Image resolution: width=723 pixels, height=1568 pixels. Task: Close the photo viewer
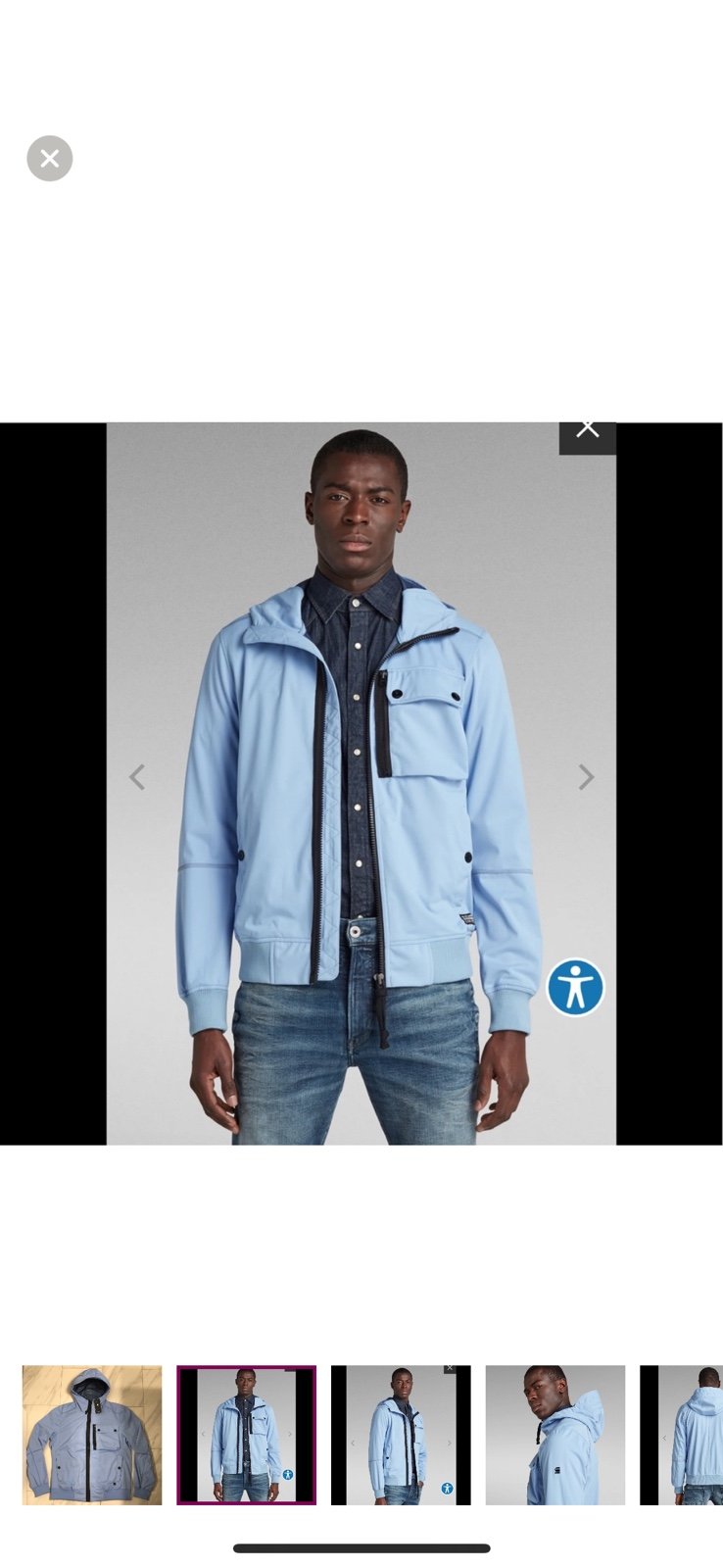click(50, 159)
